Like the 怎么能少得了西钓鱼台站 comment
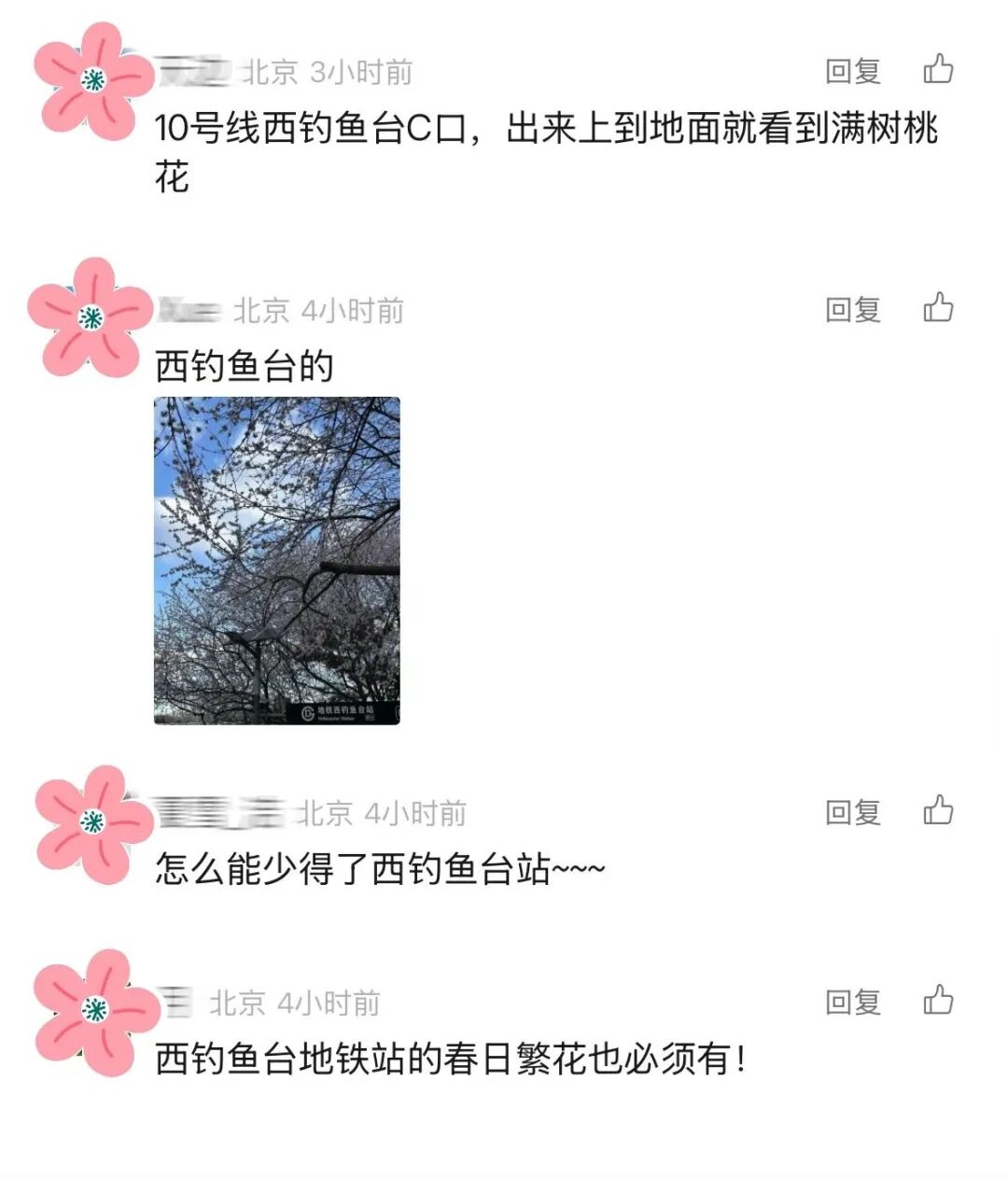The image size is (1008, 1179). (x=938, y=810)
